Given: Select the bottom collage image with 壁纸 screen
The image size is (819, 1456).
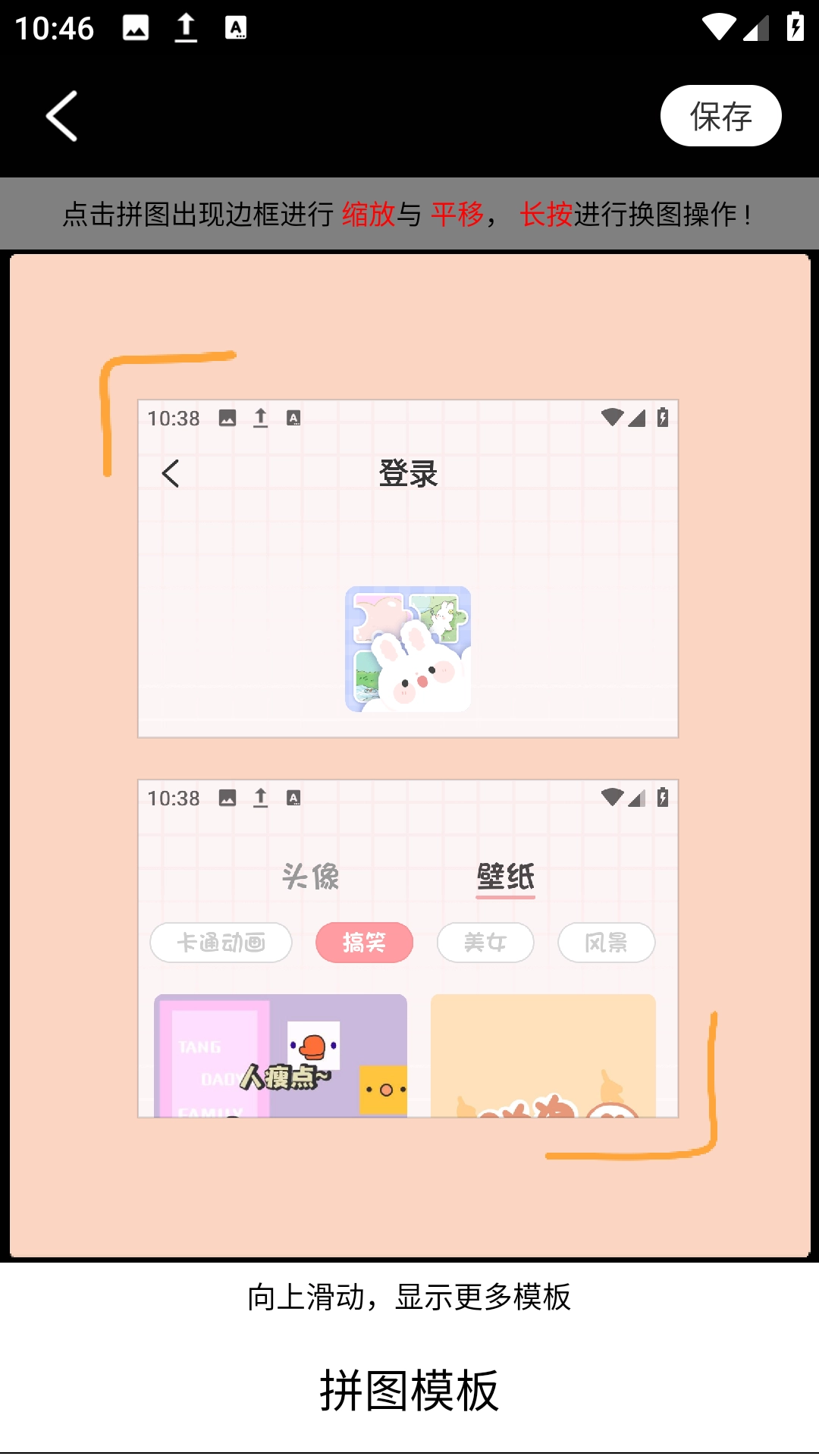Looking at the screenshot, I should point(408,948).
